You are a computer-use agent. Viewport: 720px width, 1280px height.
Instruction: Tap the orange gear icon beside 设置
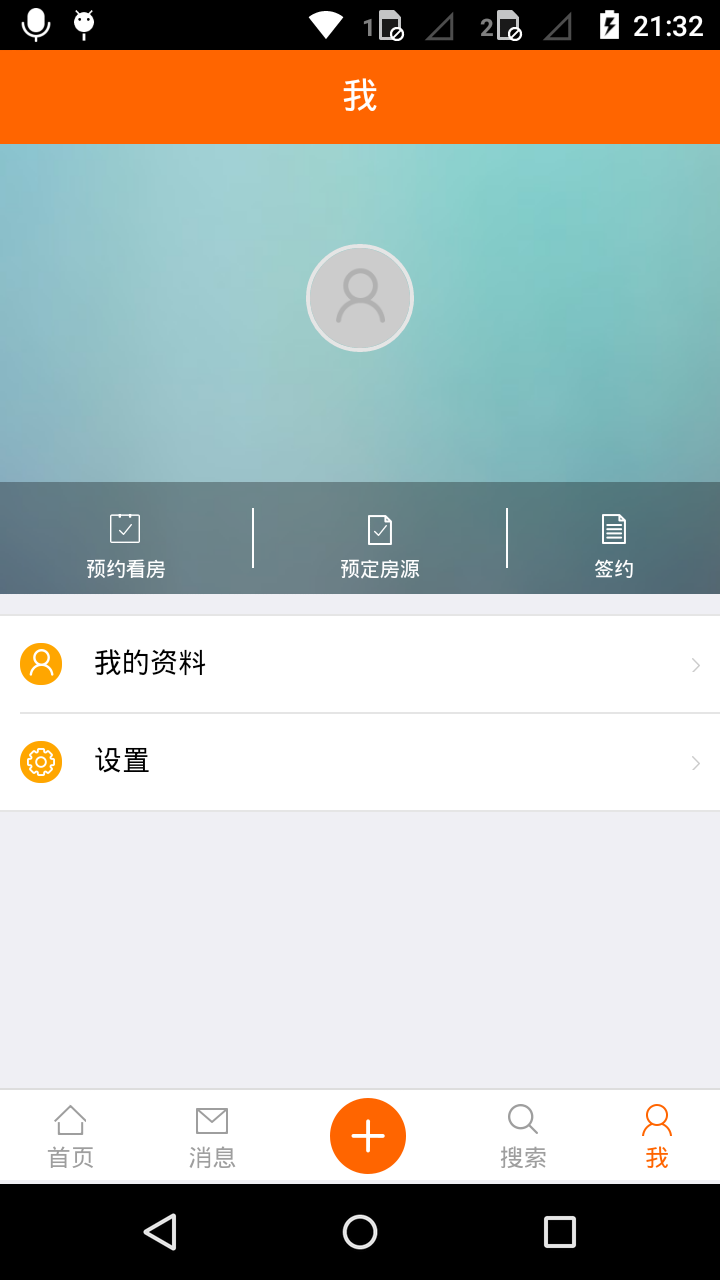pos(41,761)
